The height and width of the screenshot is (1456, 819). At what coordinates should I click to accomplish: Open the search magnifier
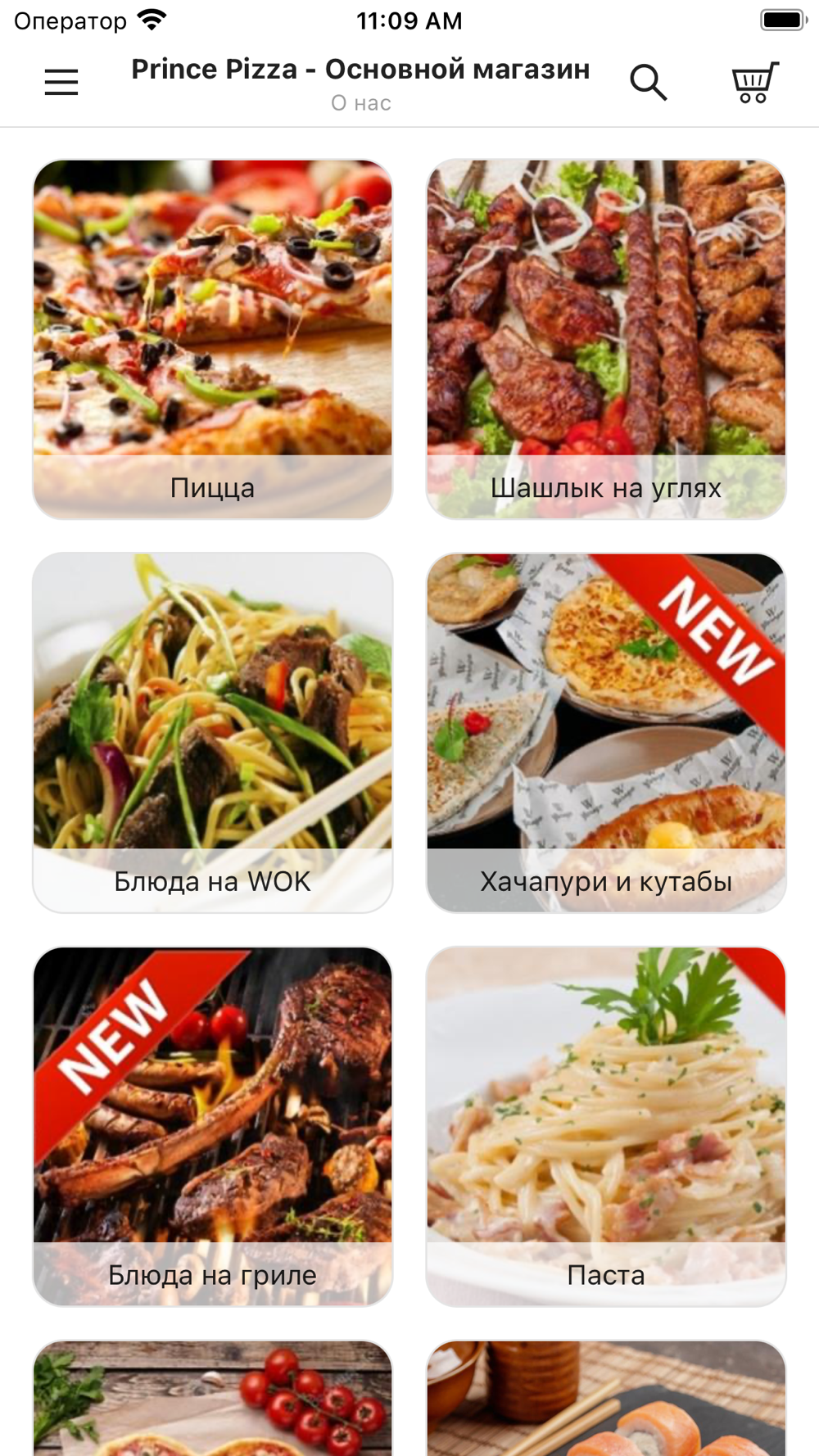(x=648, y=82)
